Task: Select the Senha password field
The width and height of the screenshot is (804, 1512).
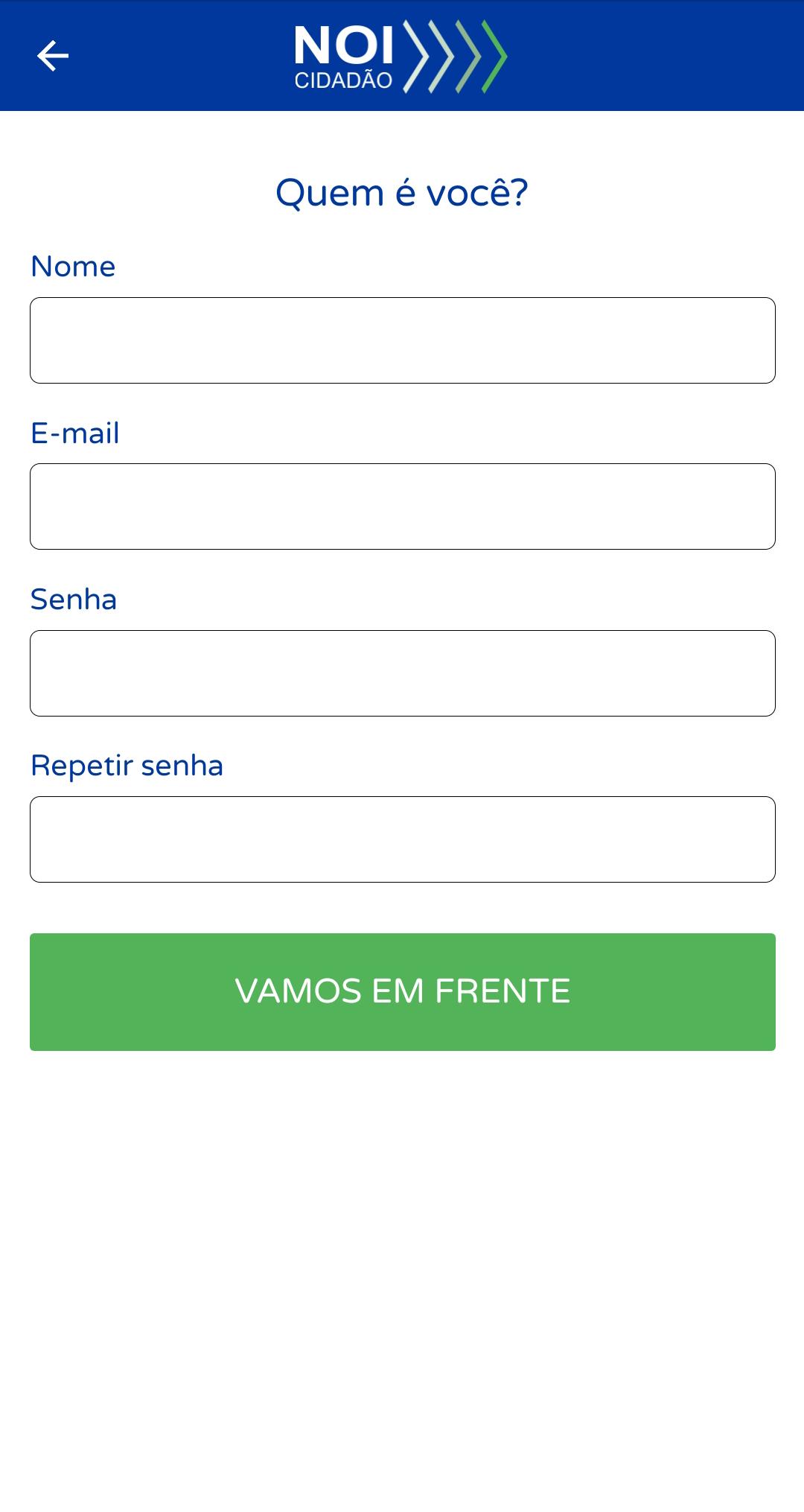Action: (402, 673)
